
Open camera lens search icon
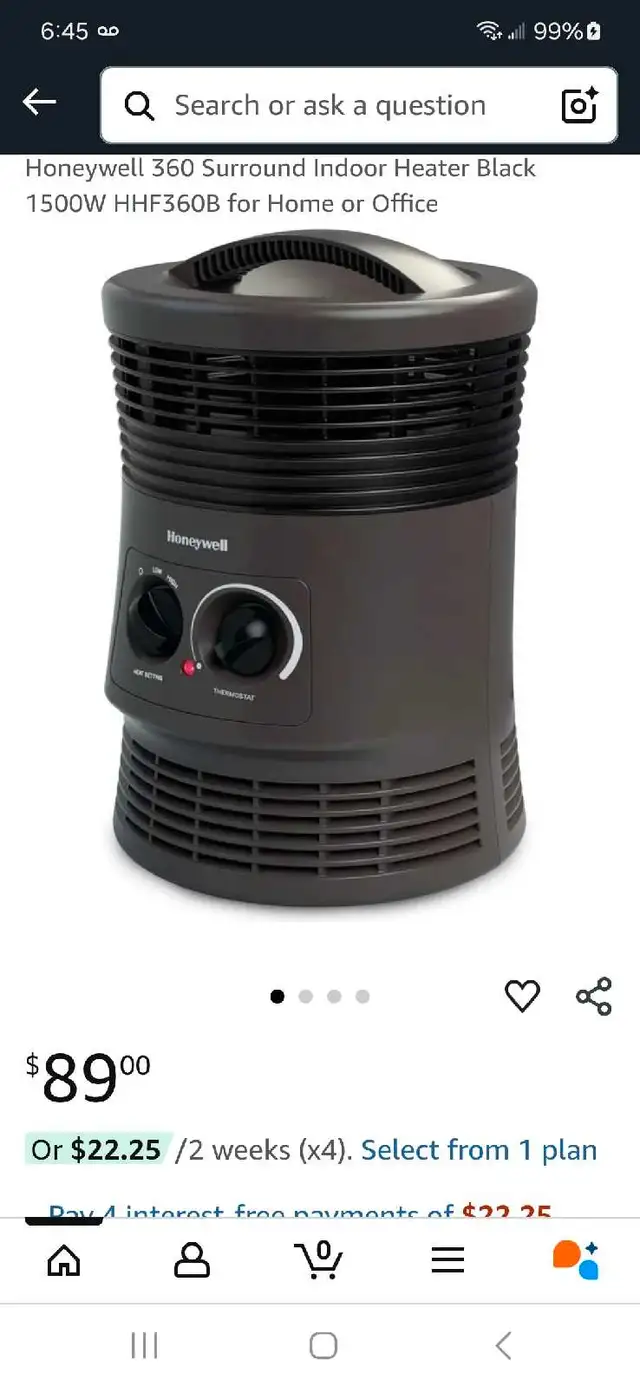(x=579, y=105)
